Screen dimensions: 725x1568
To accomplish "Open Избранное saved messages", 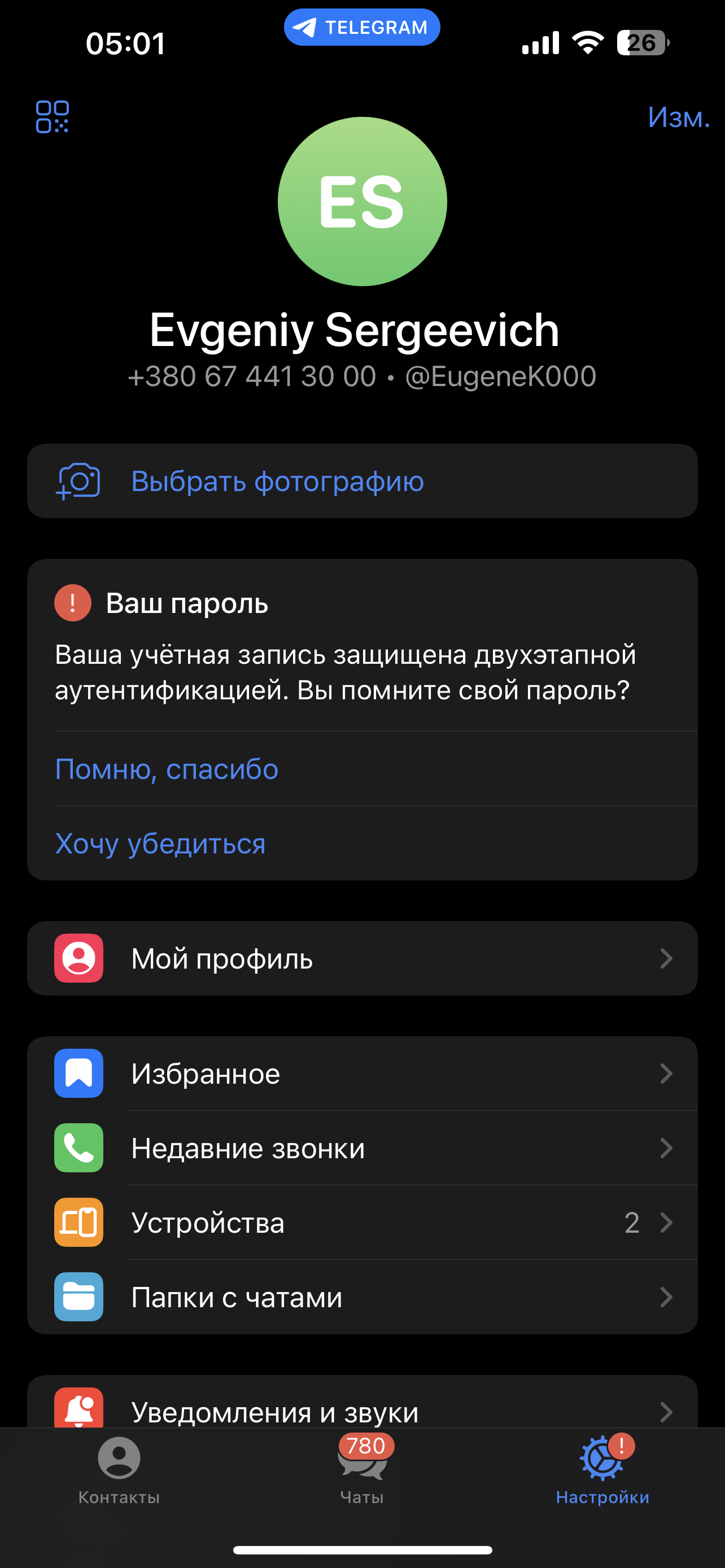I will (x=362, y=1074).
